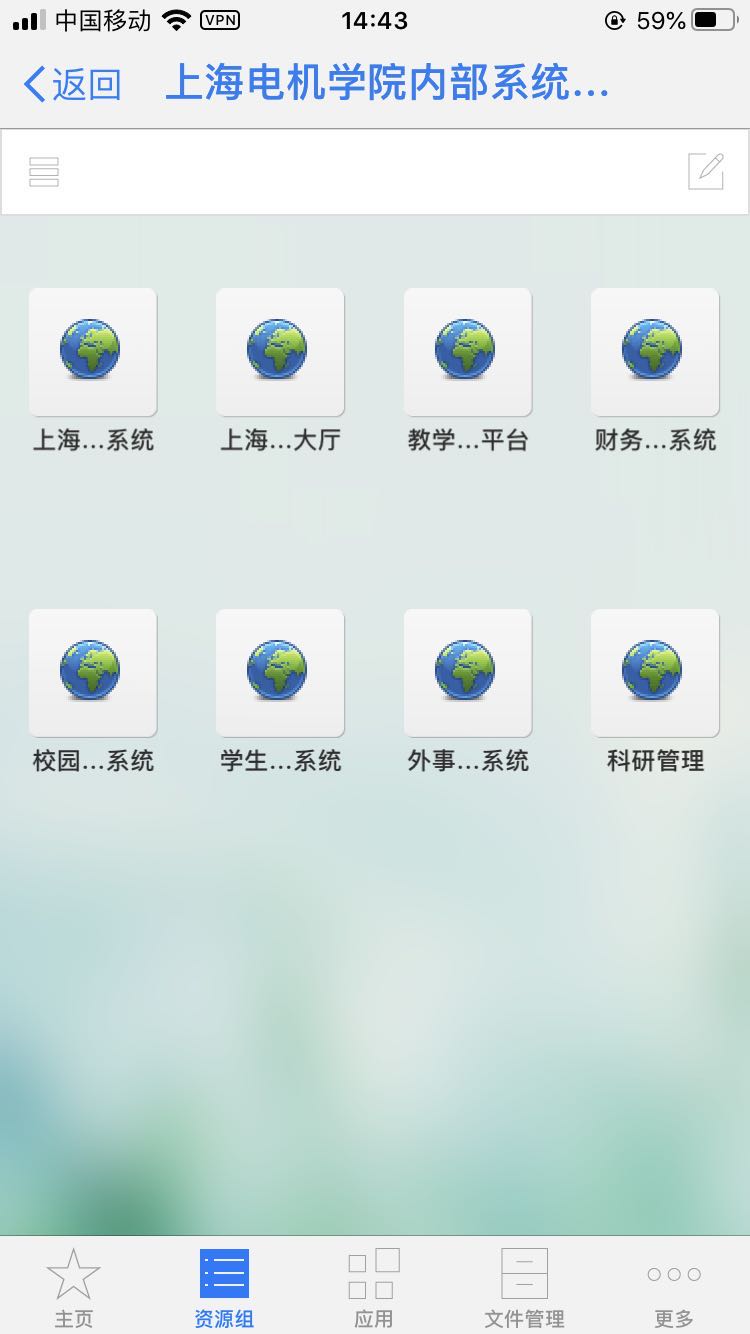Select the star icon above 主页
Screen dimensions: 750x1334
75,1272
